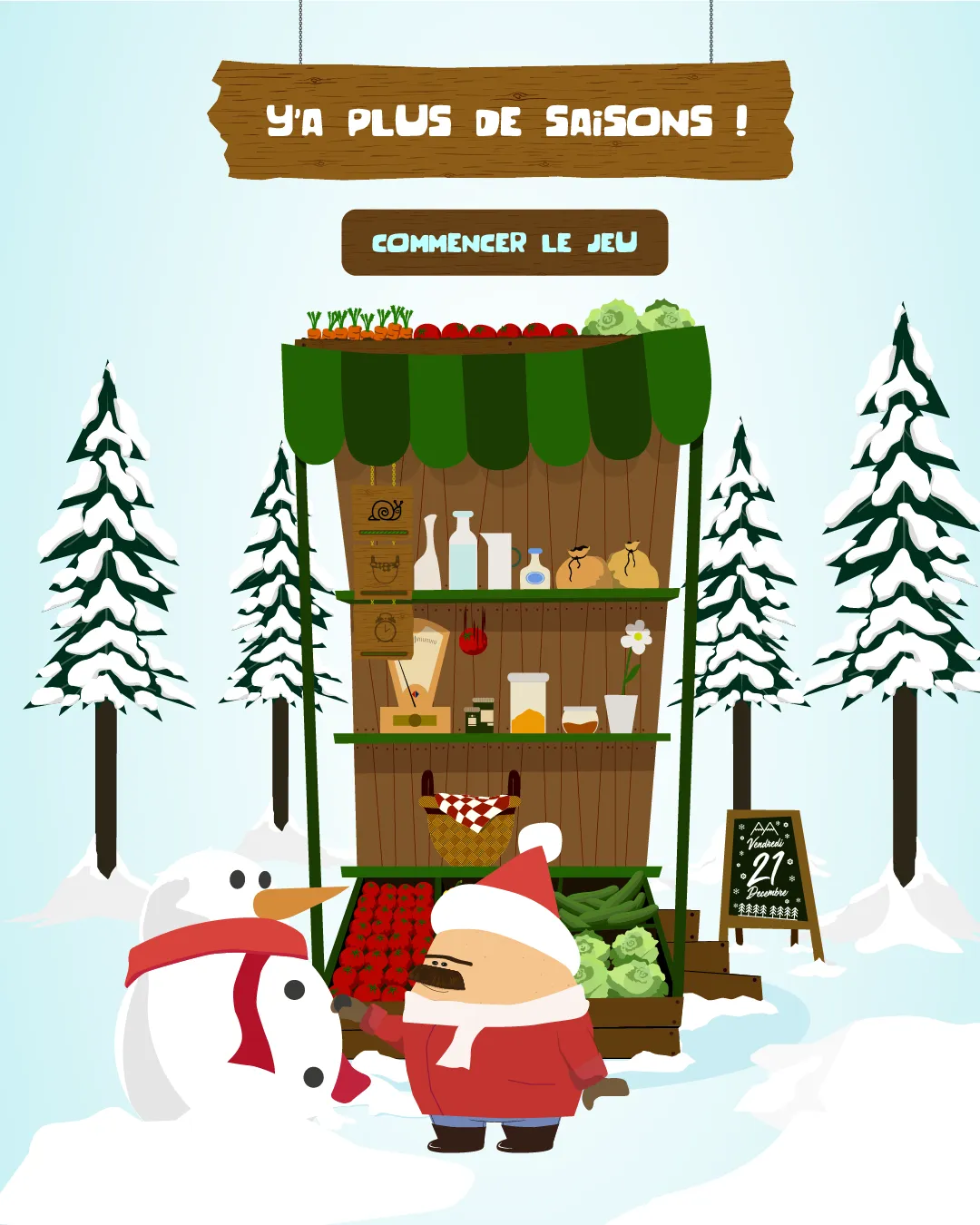This screenshot has width=980, height=1225.
Task: Tap the Commencer le jeu button
Action: 505,242
